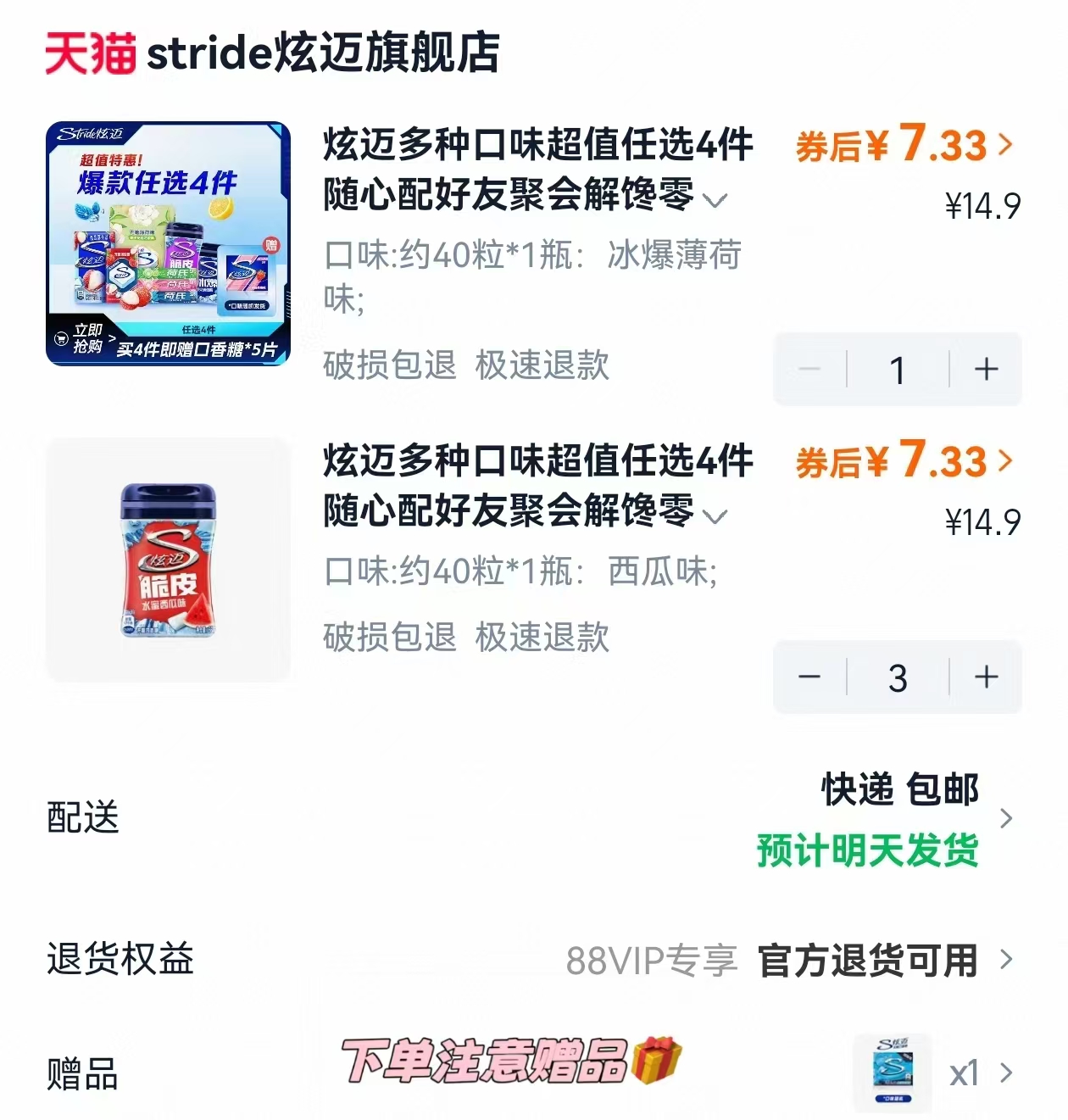Decrease quantity of the 冰爆薄荷味 item

pos(811,369)
